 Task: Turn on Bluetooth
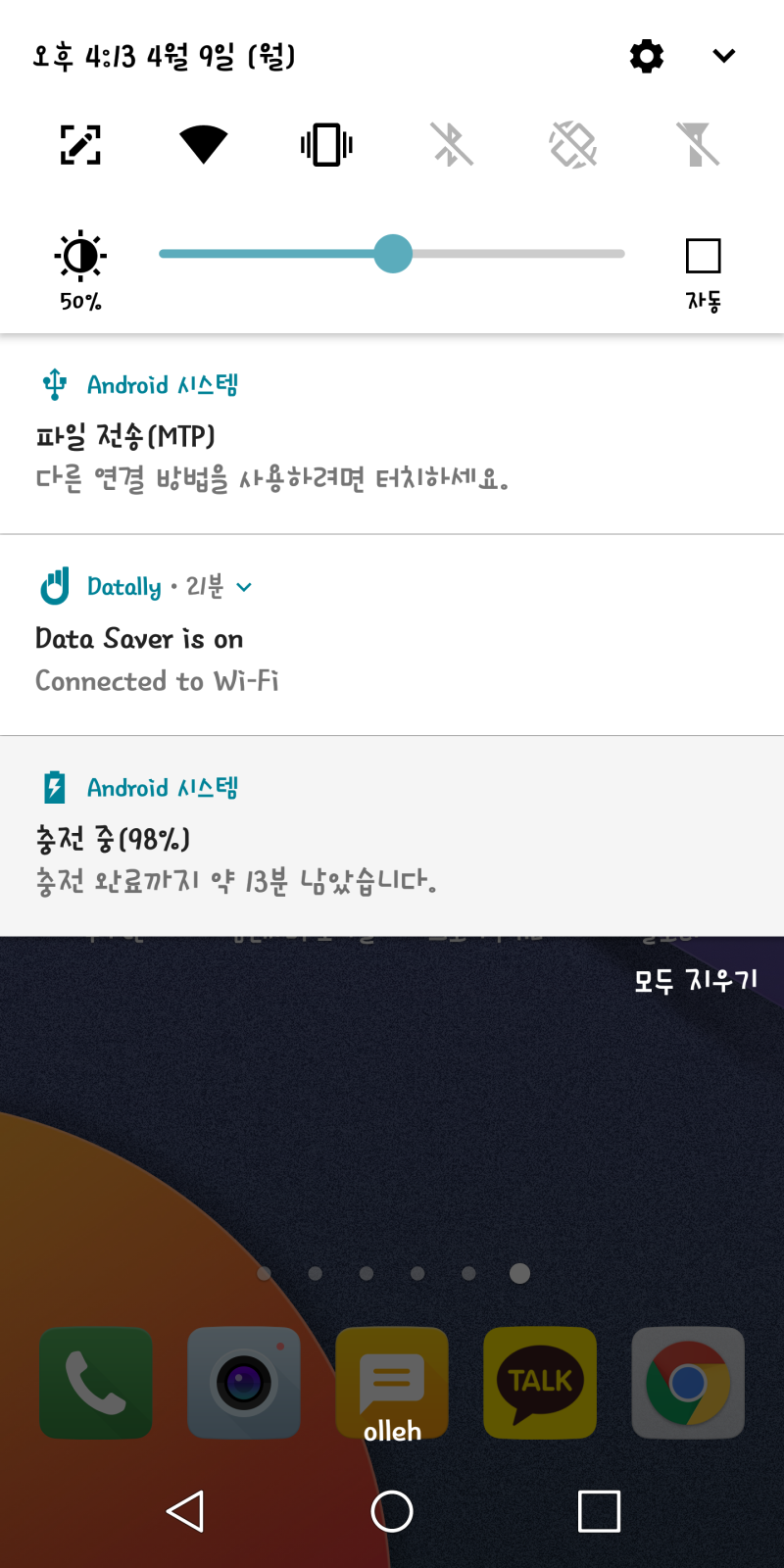click(452, 145)
